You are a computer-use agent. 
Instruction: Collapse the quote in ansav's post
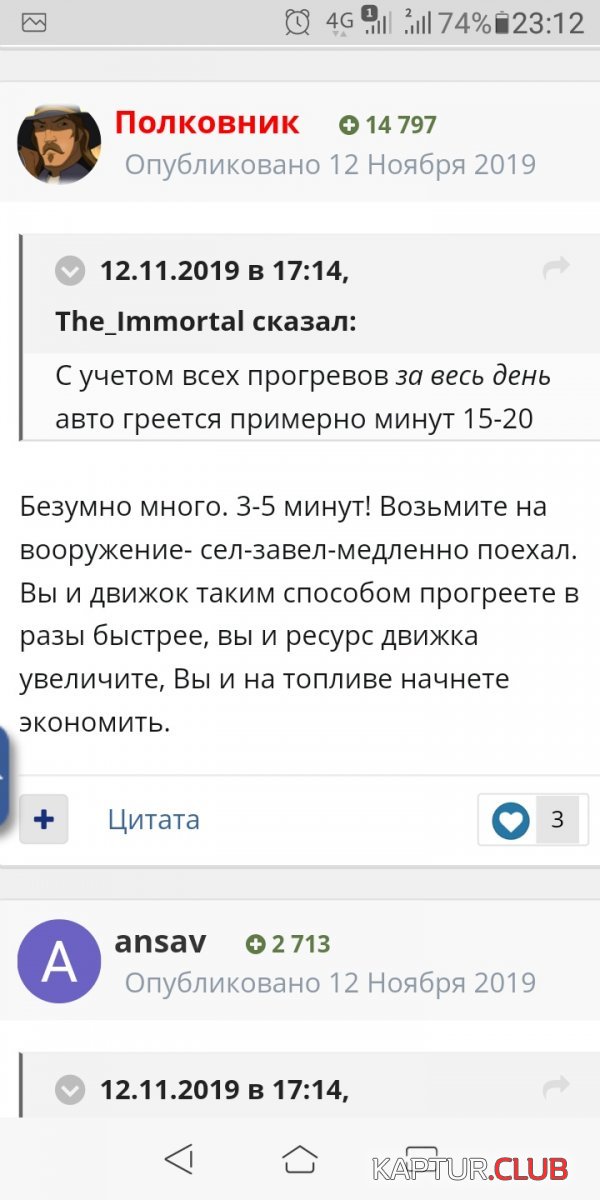coord(70,1088)
